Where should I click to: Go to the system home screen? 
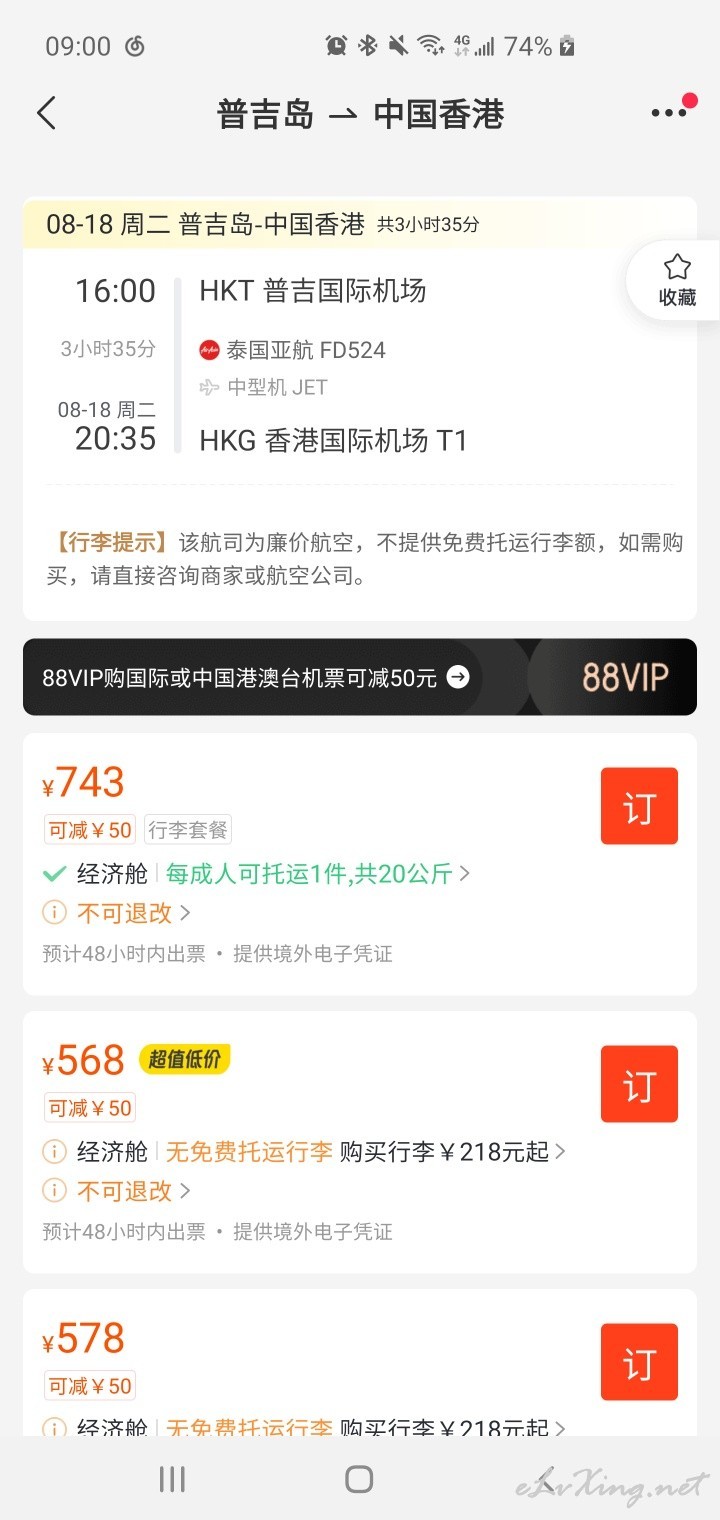click(x=359, y=1479)
